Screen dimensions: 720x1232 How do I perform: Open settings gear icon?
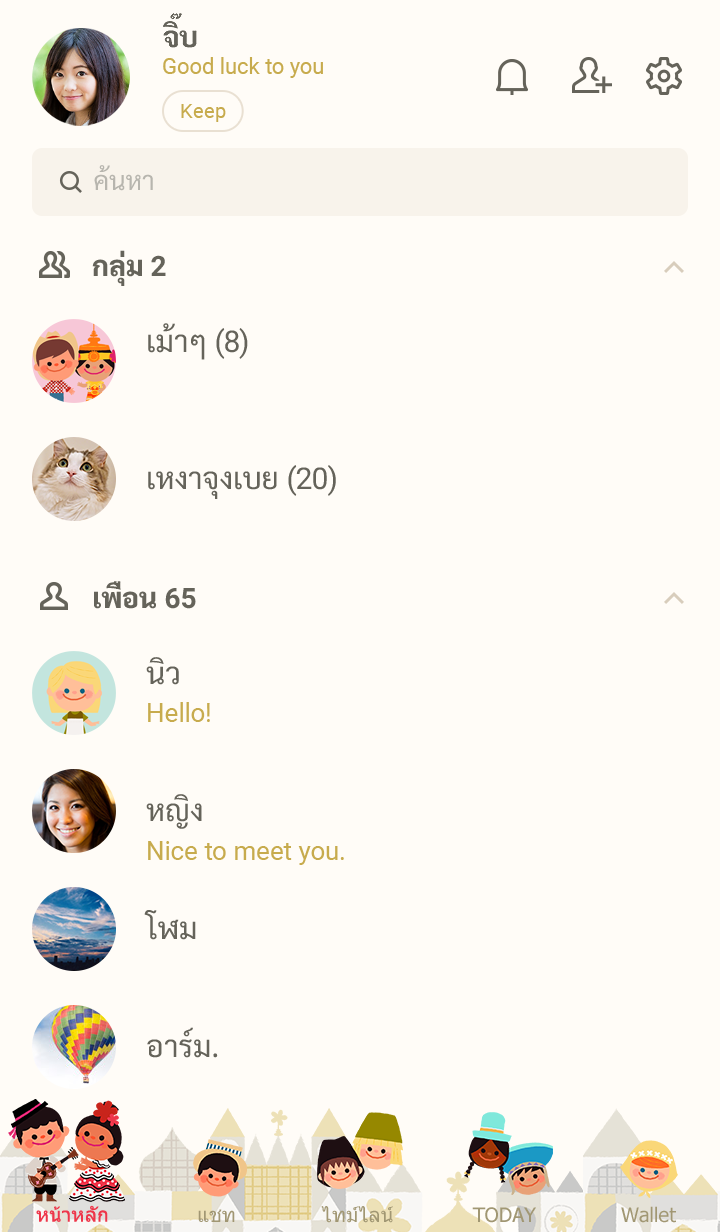point(664,77)
